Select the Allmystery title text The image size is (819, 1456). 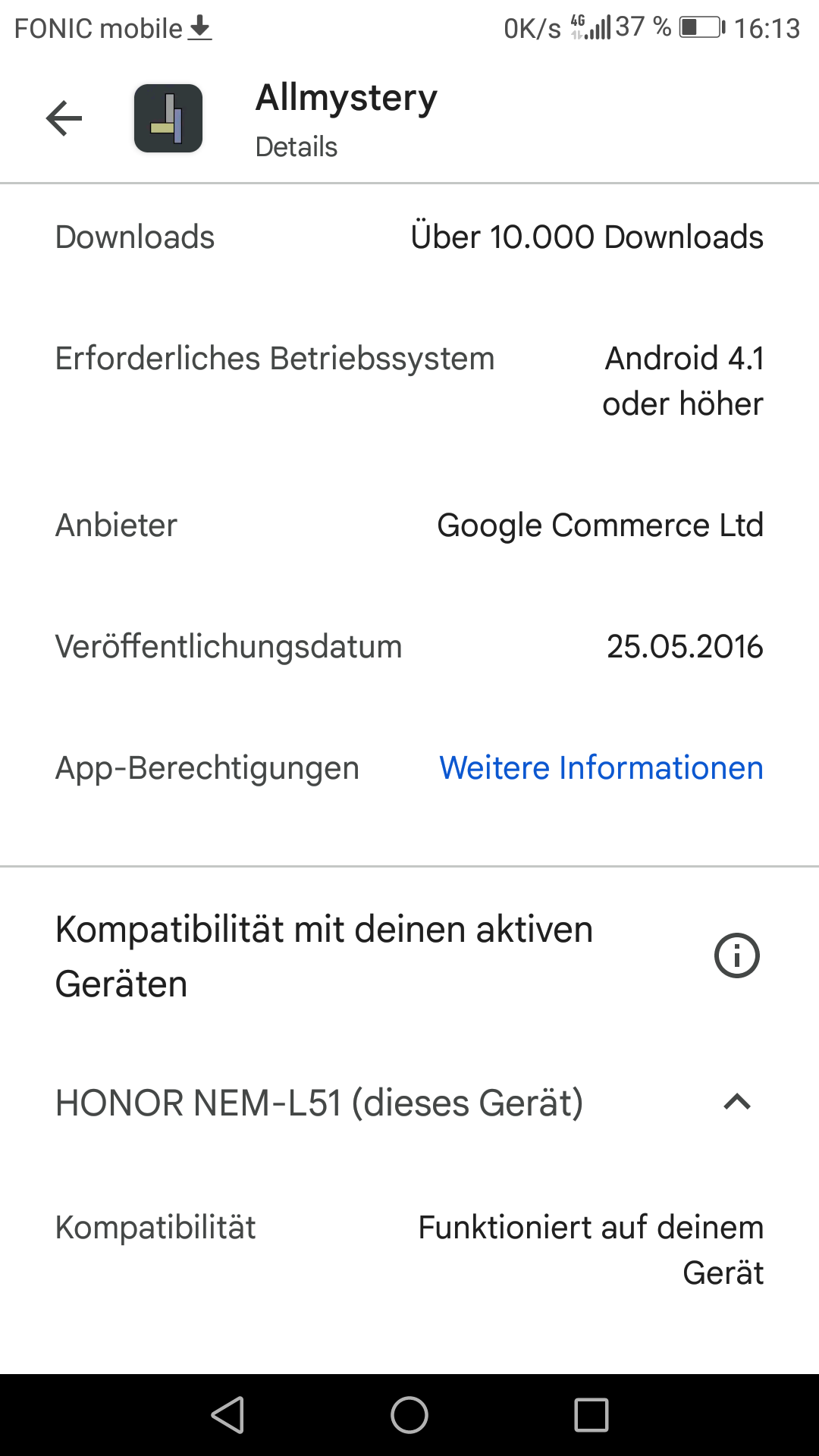[x=346, y=97]
